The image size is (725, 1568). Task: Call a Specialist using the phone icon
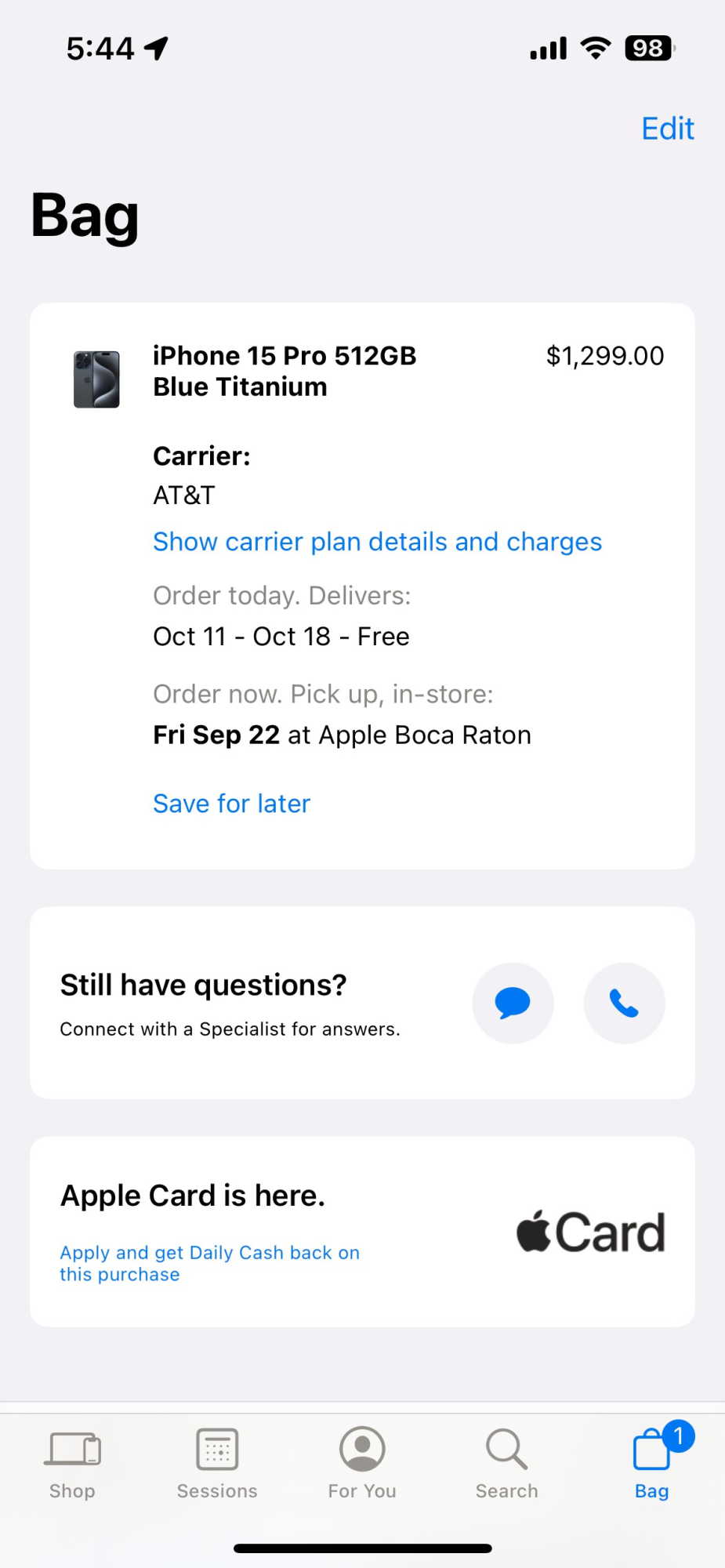point(624,1003)
